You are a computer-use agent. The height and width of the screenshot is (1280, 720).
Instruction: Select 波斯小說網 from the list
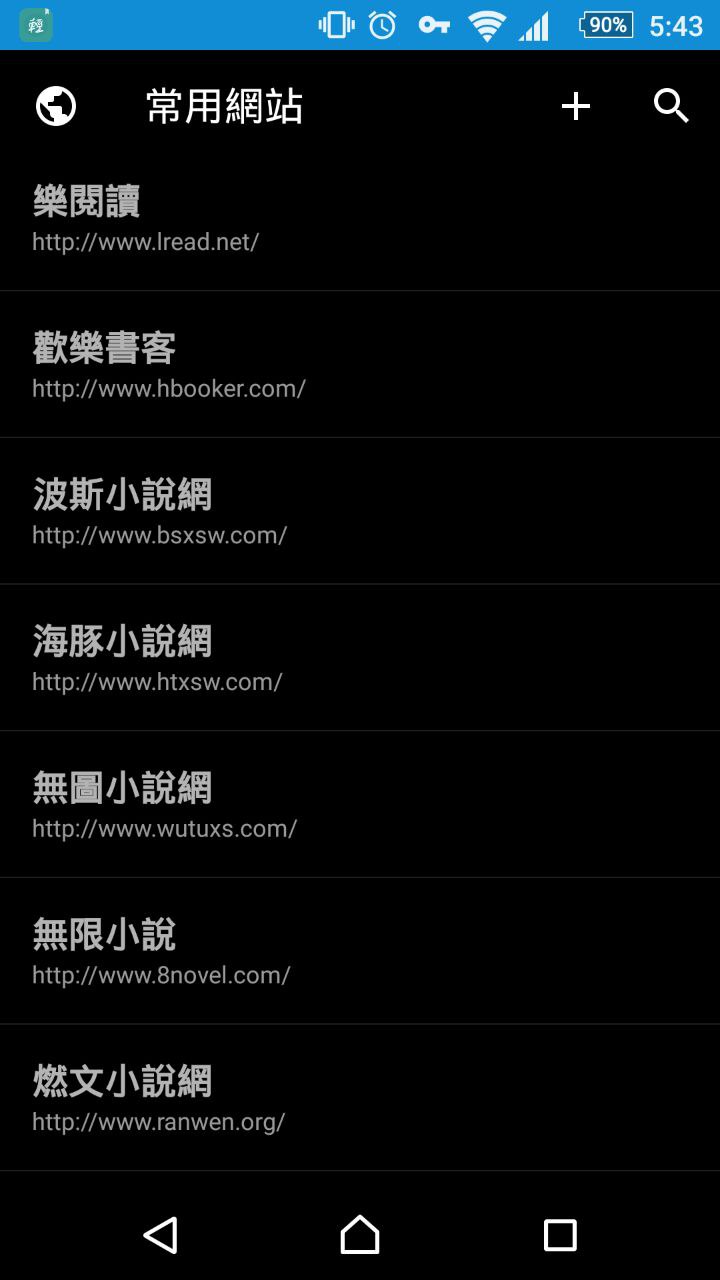click(x=360, y=511)
